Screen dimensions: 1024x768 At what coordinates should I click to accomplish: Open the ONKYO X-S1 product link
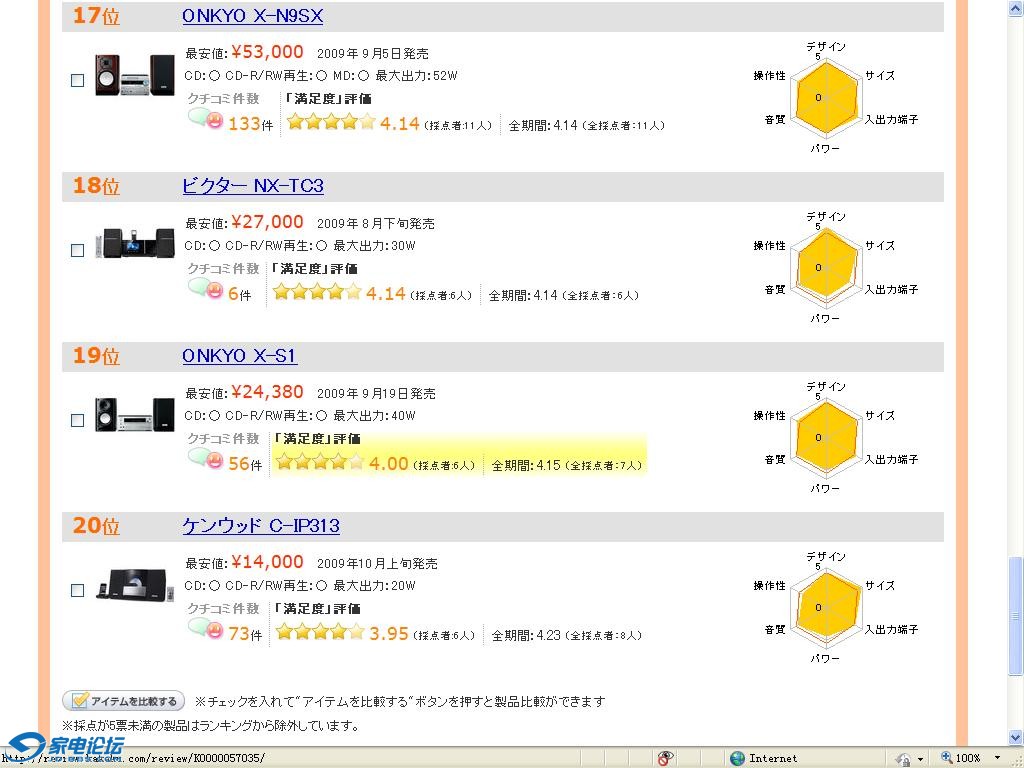click(239, 356)
